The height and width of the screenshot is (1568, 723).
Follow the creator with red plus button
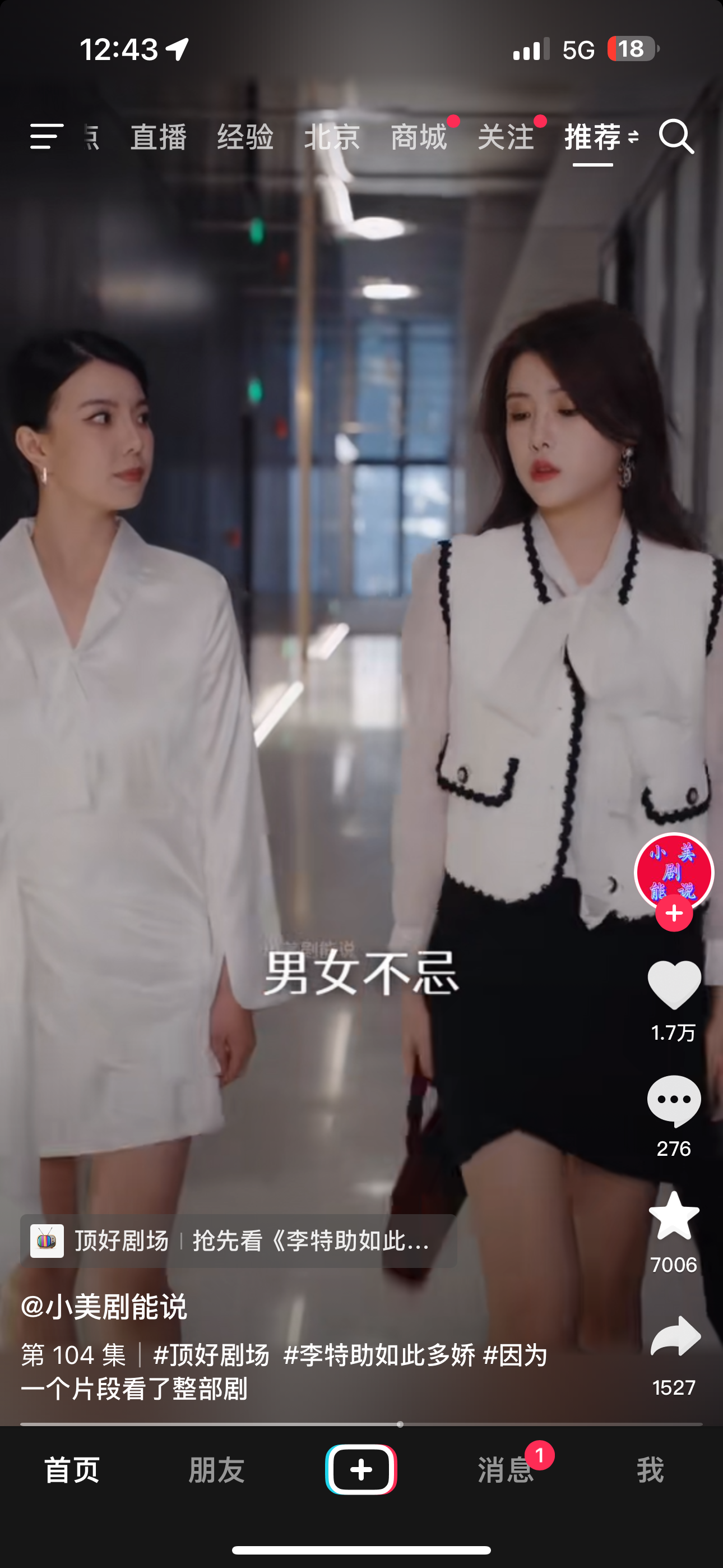coord(674,914)
